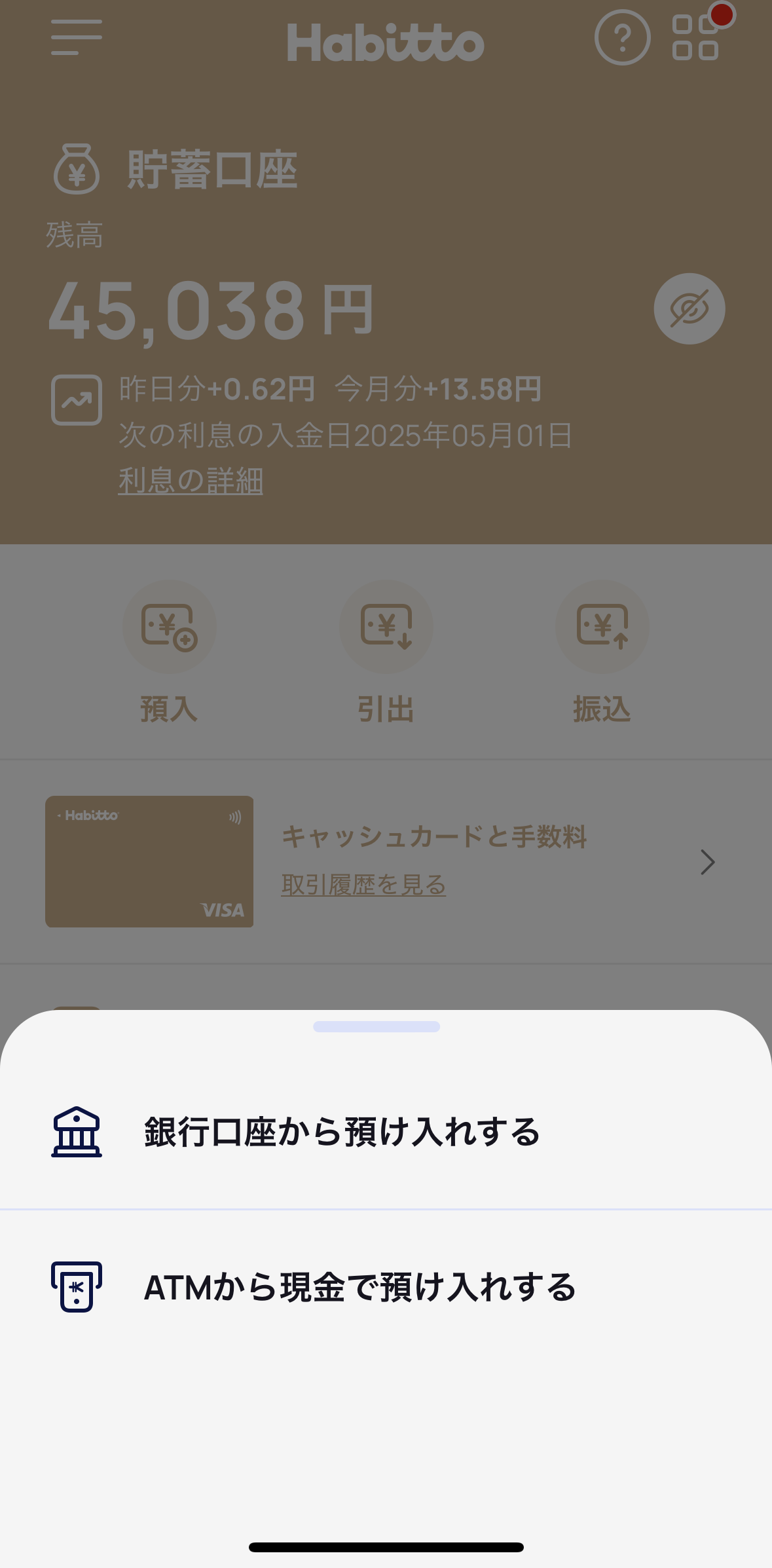Screen dimensions: 772x1568
Task: Tap the bottom sheet drag handle
Action: (x=377, y=1026)
